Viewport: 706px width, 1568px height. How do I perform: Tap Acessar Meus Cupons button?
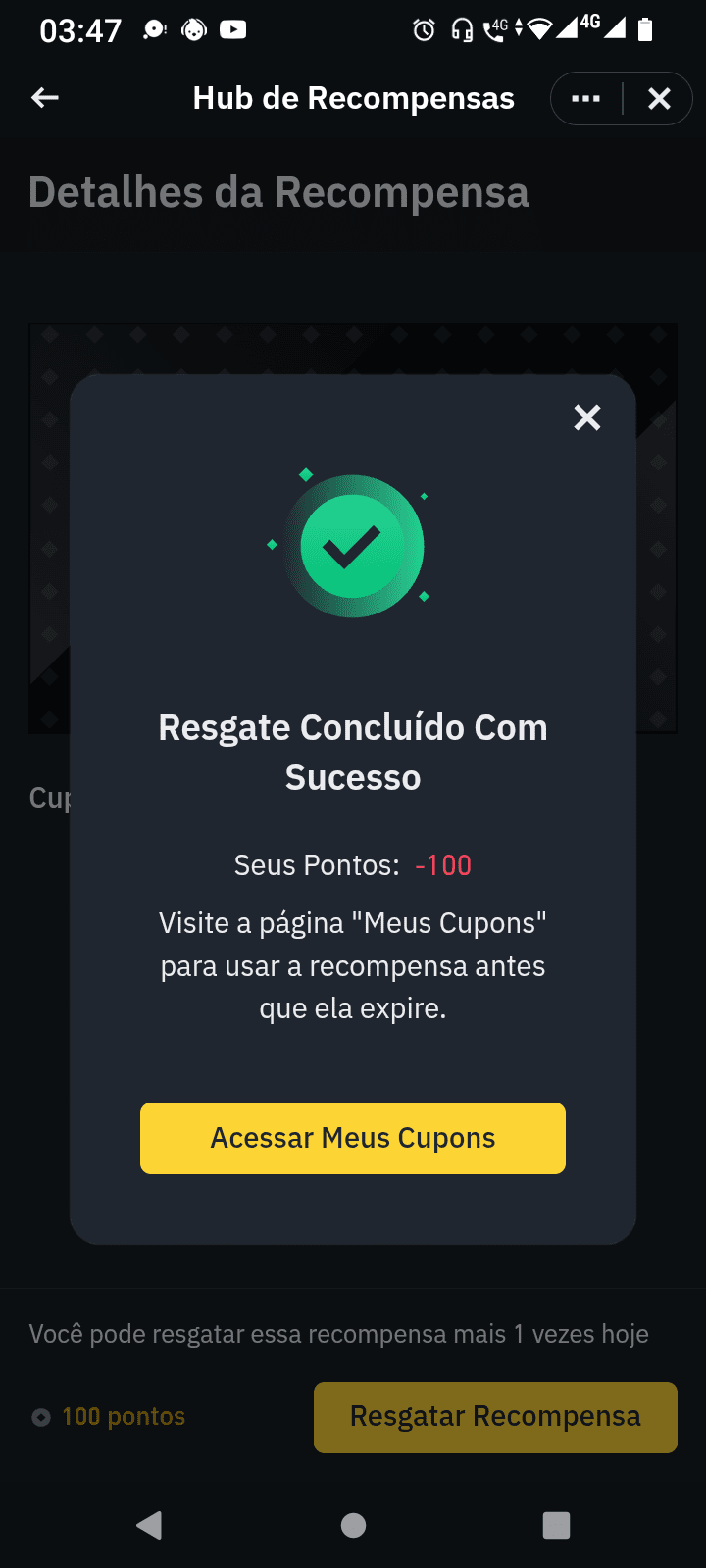tap(353, 1138)
